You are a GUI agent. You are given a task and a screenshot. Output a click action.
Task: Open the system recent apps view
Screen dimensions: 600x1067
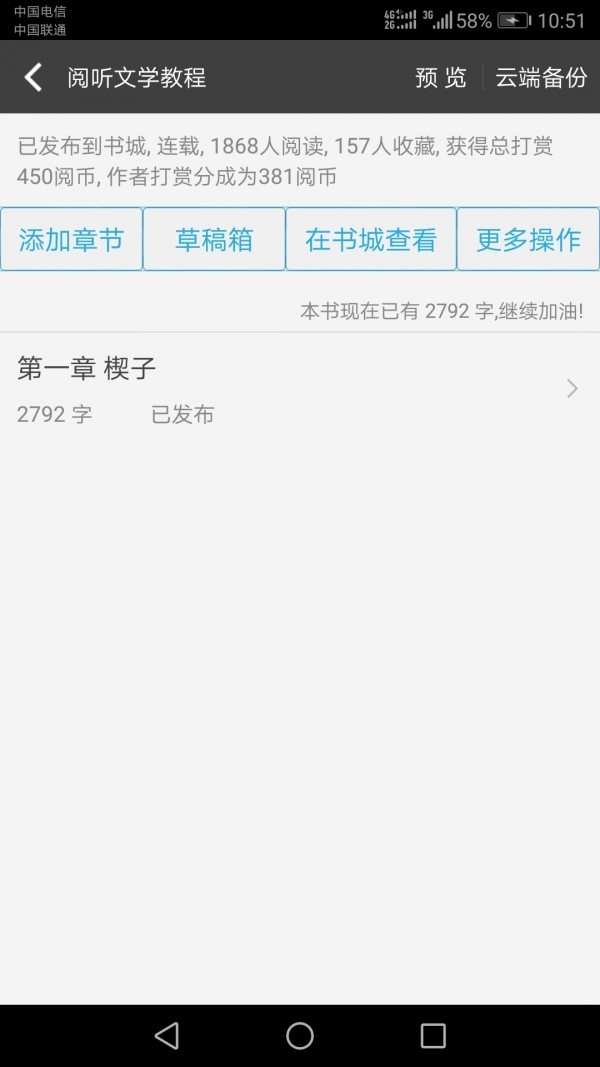tap(433, 1036)
